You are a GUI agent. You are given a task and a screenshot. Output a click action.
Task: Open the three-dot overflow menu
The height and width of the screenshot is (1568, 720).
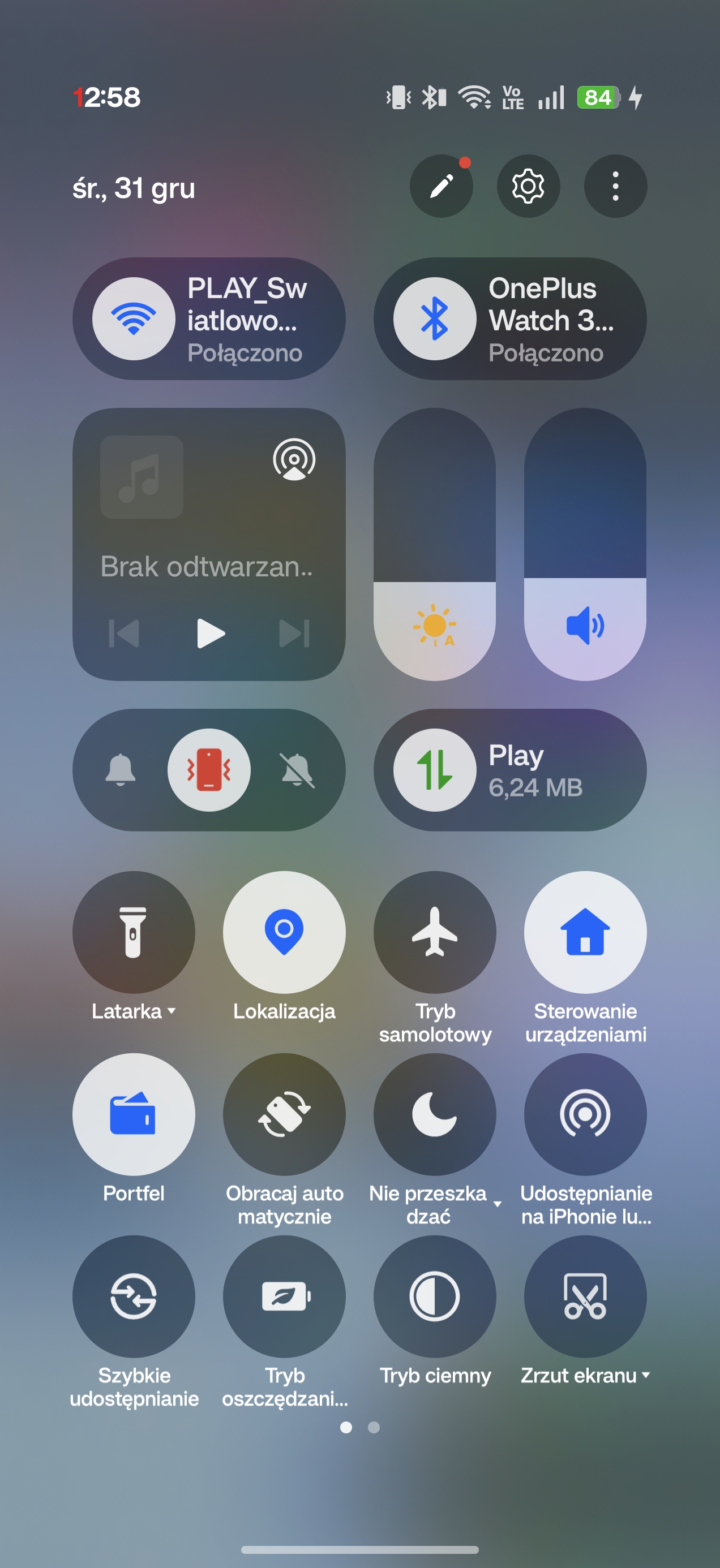pos(615,186)
